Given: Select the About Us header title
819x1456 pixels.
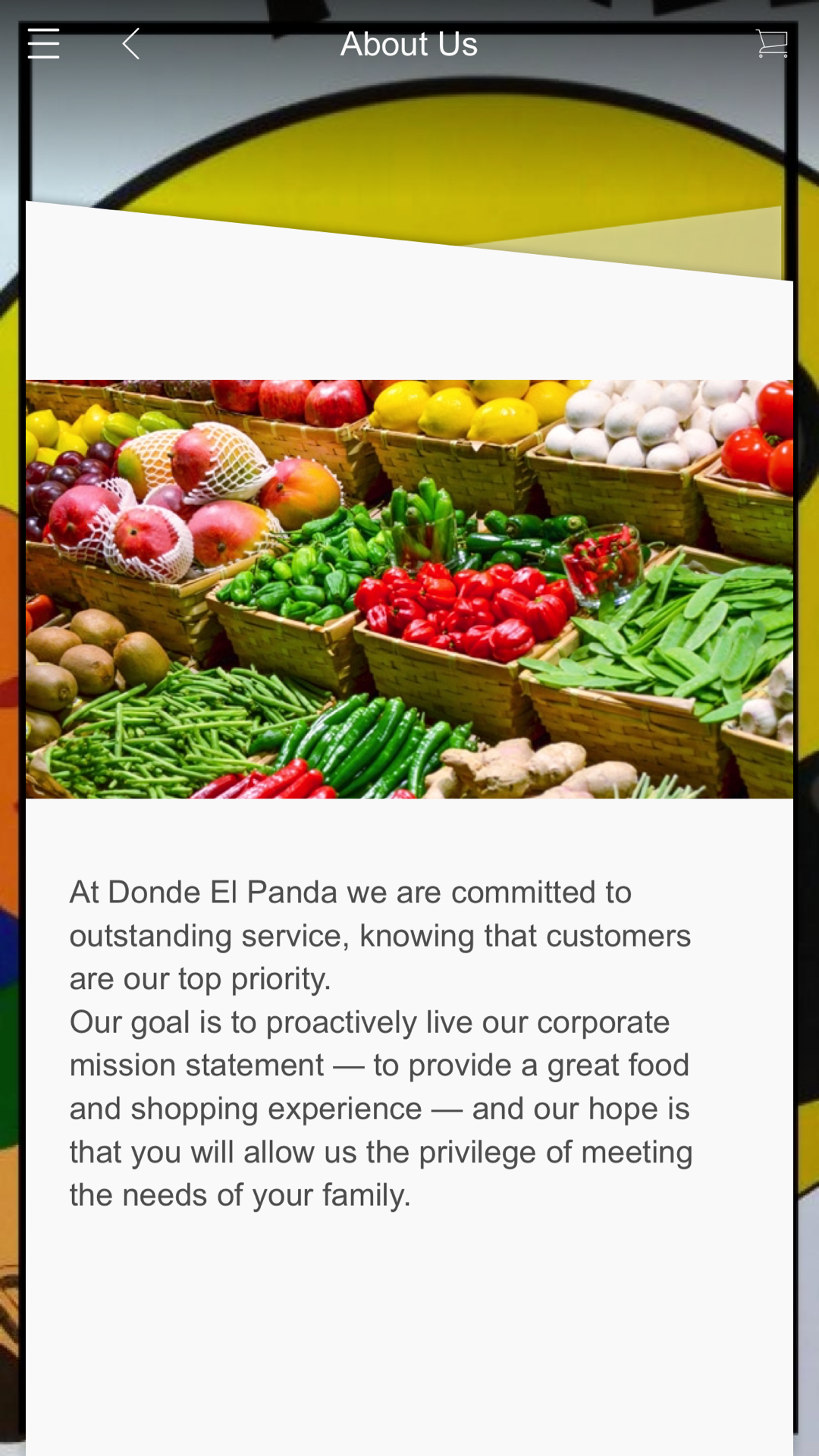Looking at the screenshot, I should coord(409,43).
